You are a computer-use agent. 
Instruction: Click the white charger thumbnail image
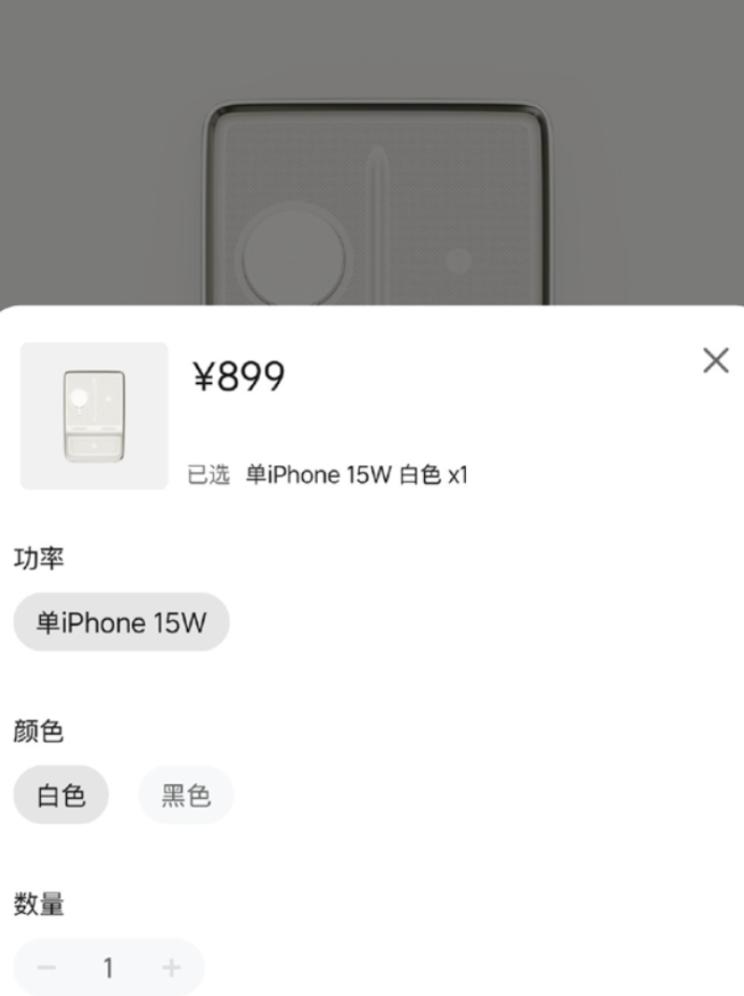[x=93, y=415]
